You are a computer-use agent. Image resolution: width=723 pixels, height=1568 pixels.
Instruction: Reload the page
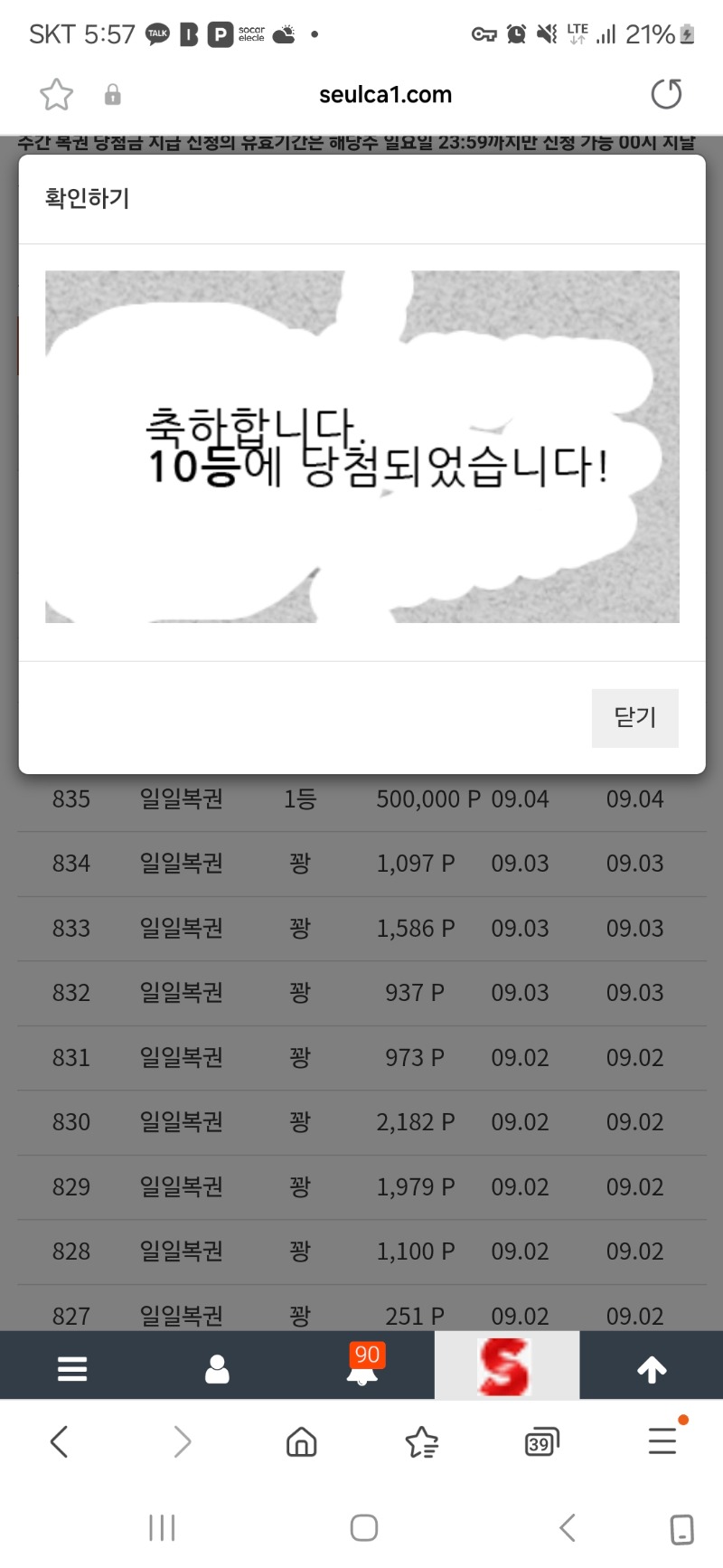pos(666,94)
